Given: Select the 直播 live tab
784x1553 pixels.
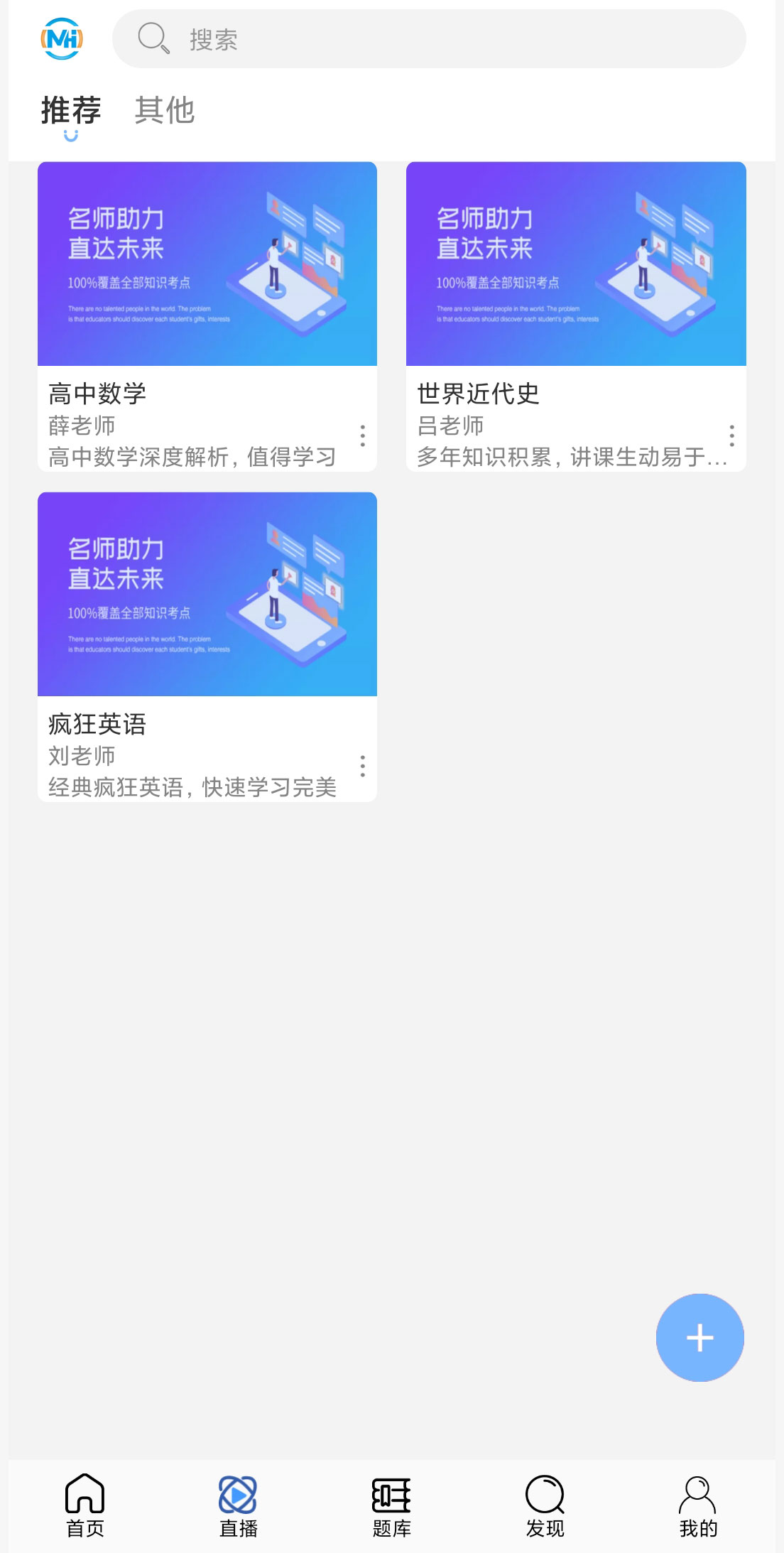Looking at the screenshot, I should (238, 1505).
